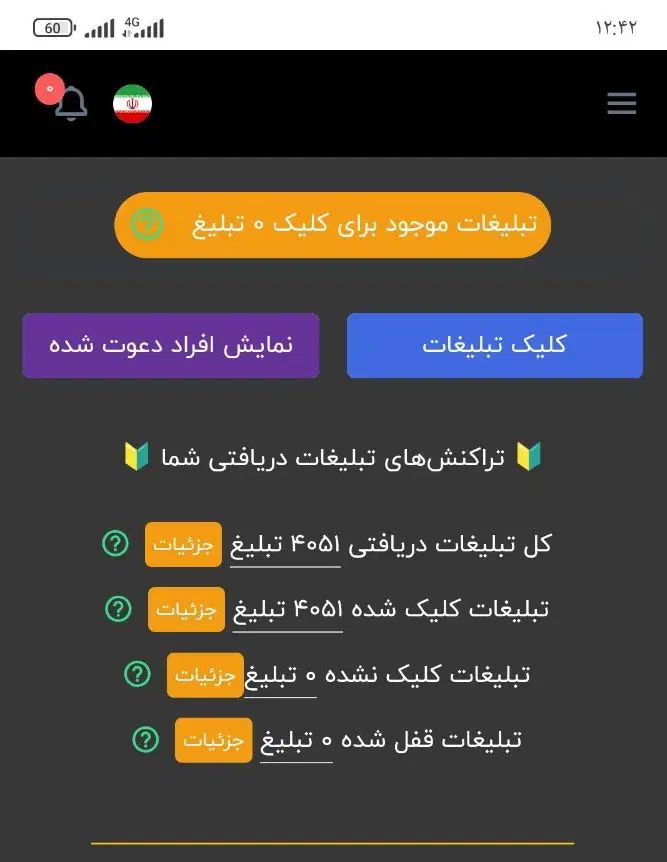Open help icon beside تبلیغات کلیک نشده
The height and width of the screenshot is (862, 667).
click(137, 675)
